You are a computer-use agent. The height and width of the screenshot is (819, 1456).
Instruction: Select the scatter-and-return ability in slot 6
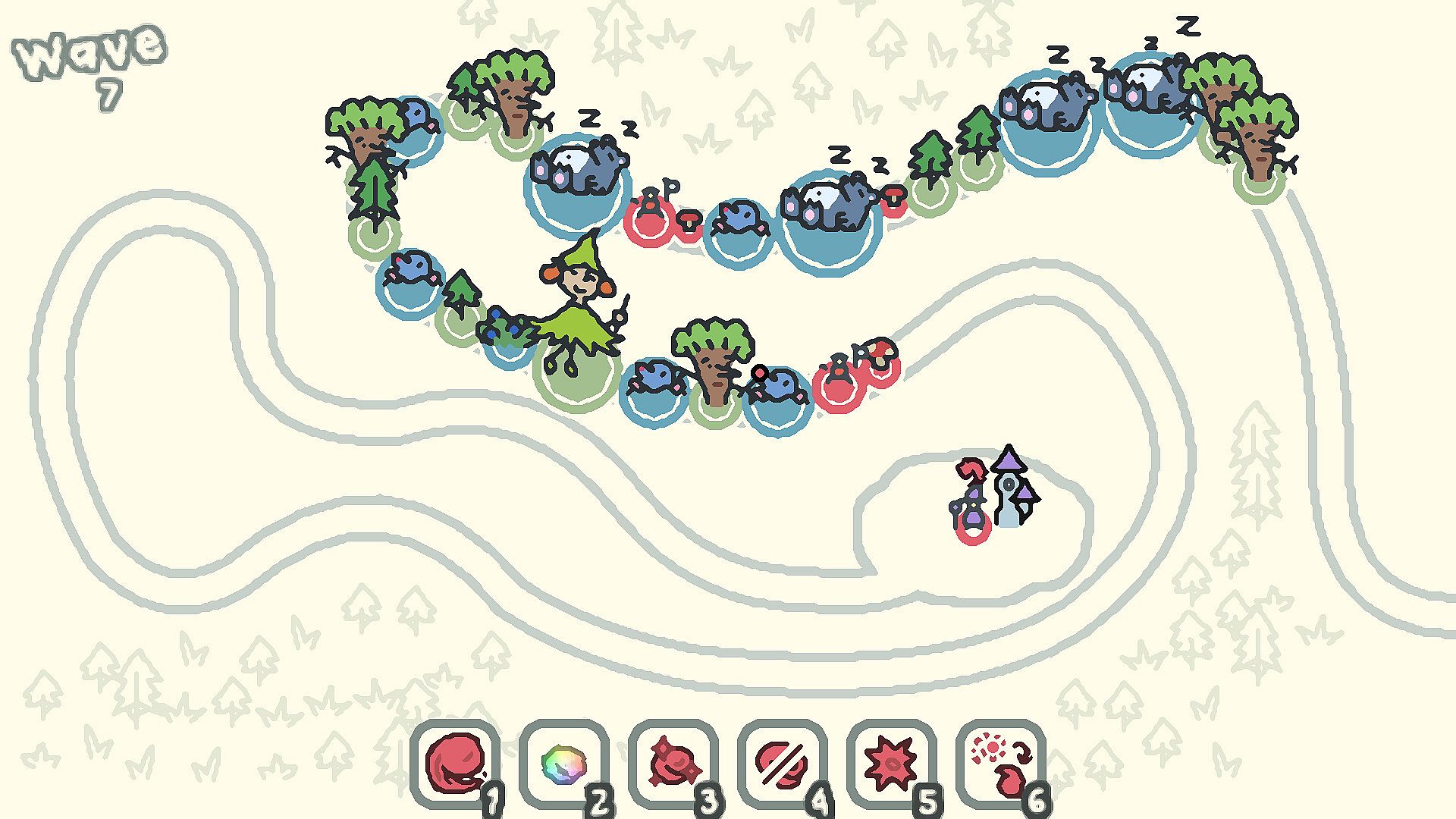pyautogui.click(x=1000, y=764)
